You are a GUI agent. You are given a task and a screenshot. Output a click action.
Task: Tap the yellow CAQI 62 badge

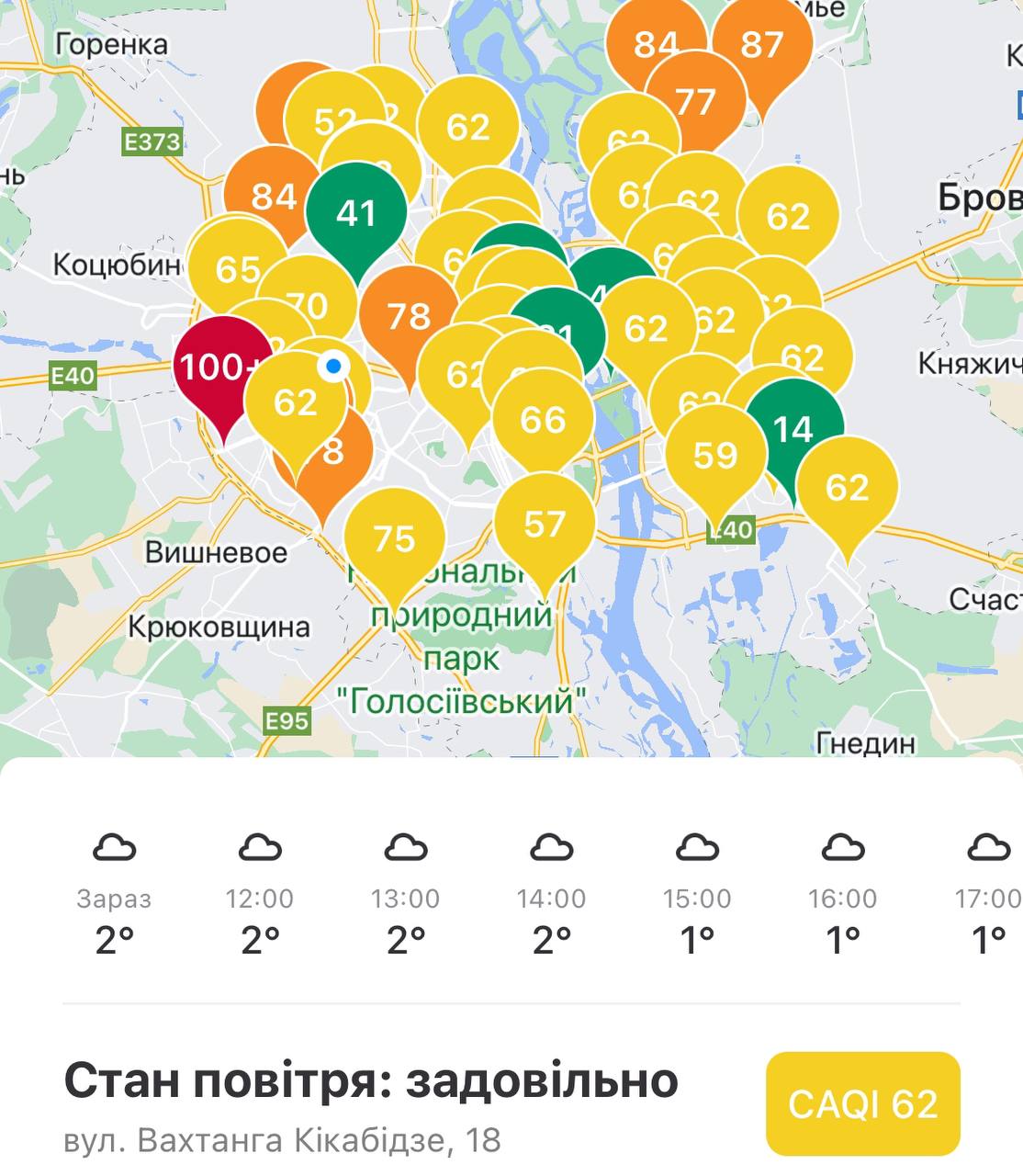[x=862, y=1103]
